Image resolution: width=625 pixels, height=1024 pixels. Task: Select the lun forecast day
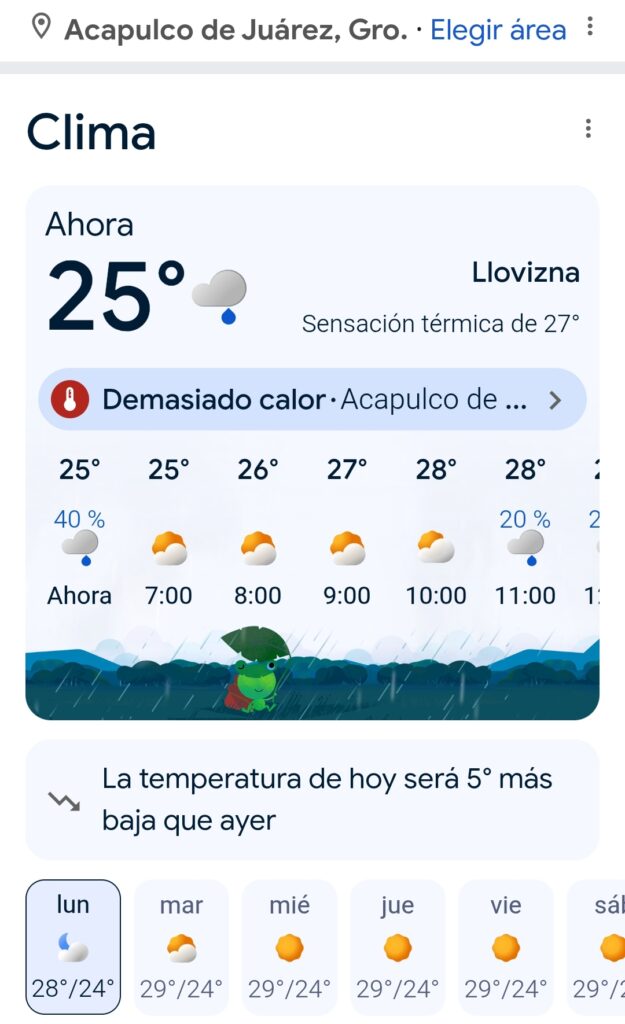73,946
